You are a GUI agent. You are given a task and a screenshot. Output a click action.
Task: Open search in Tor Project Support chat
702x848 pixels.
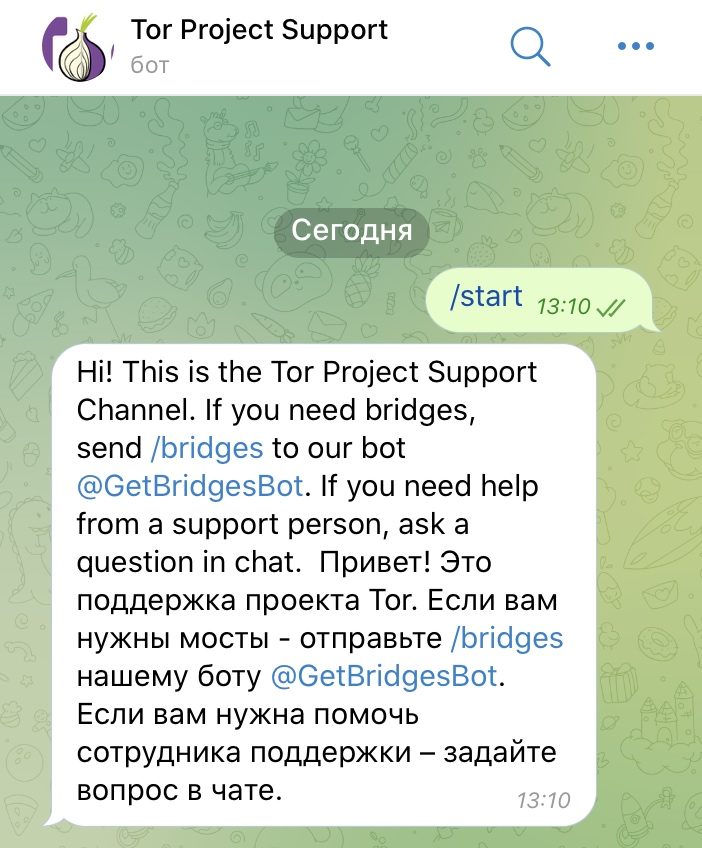(530, 45)
